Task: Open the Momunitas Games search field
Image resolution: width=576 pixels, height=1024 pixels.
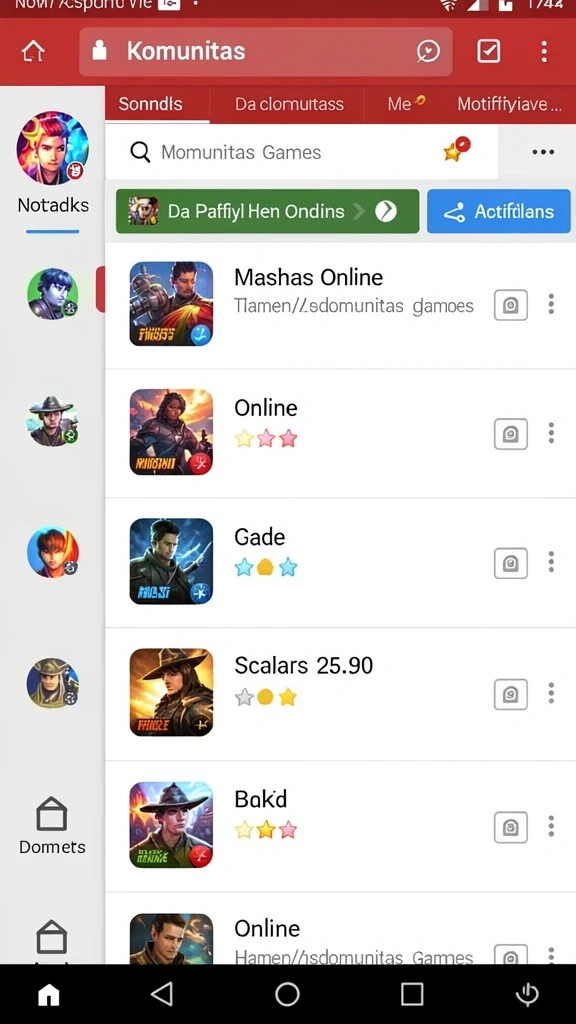Action: (x=302, y=152)
